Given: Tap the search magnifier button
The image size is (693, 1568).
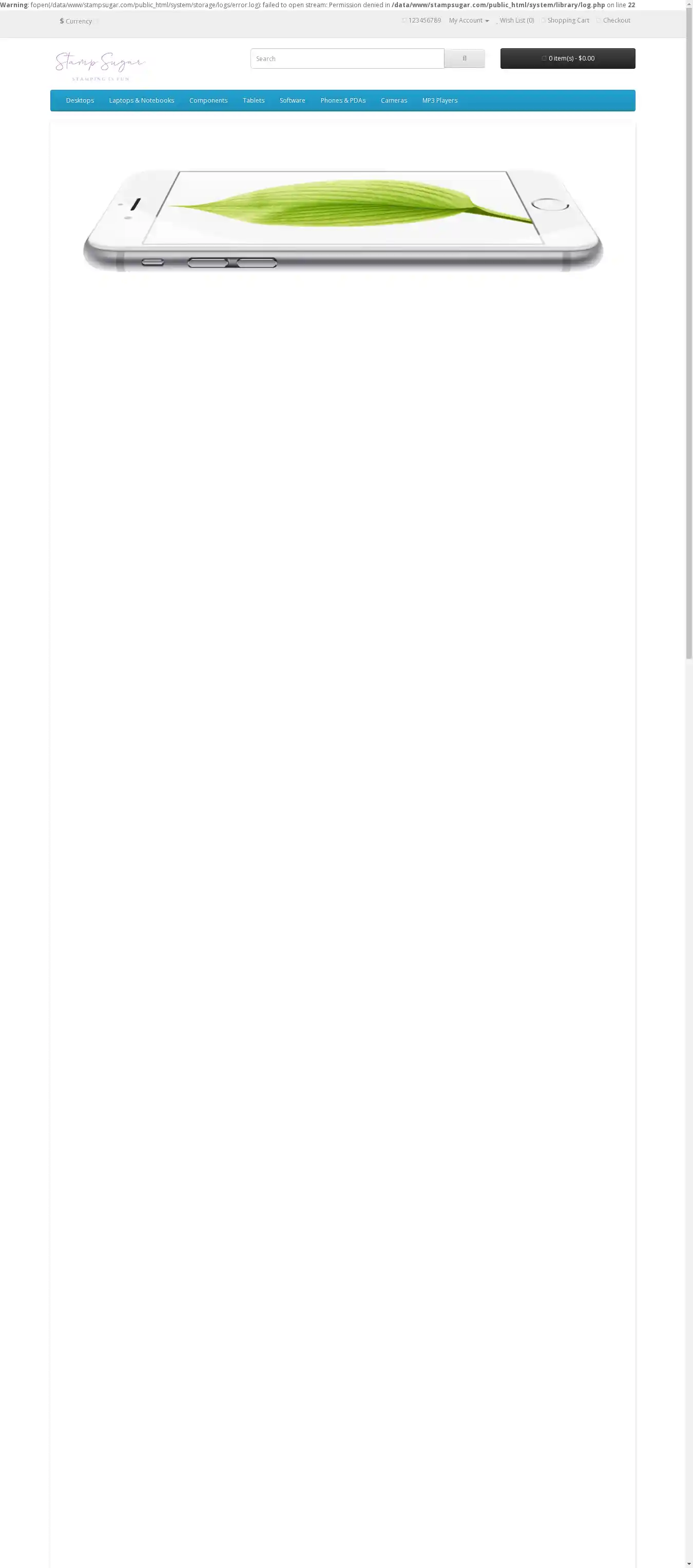Looking at the screenshot, I should click(464, 59).
